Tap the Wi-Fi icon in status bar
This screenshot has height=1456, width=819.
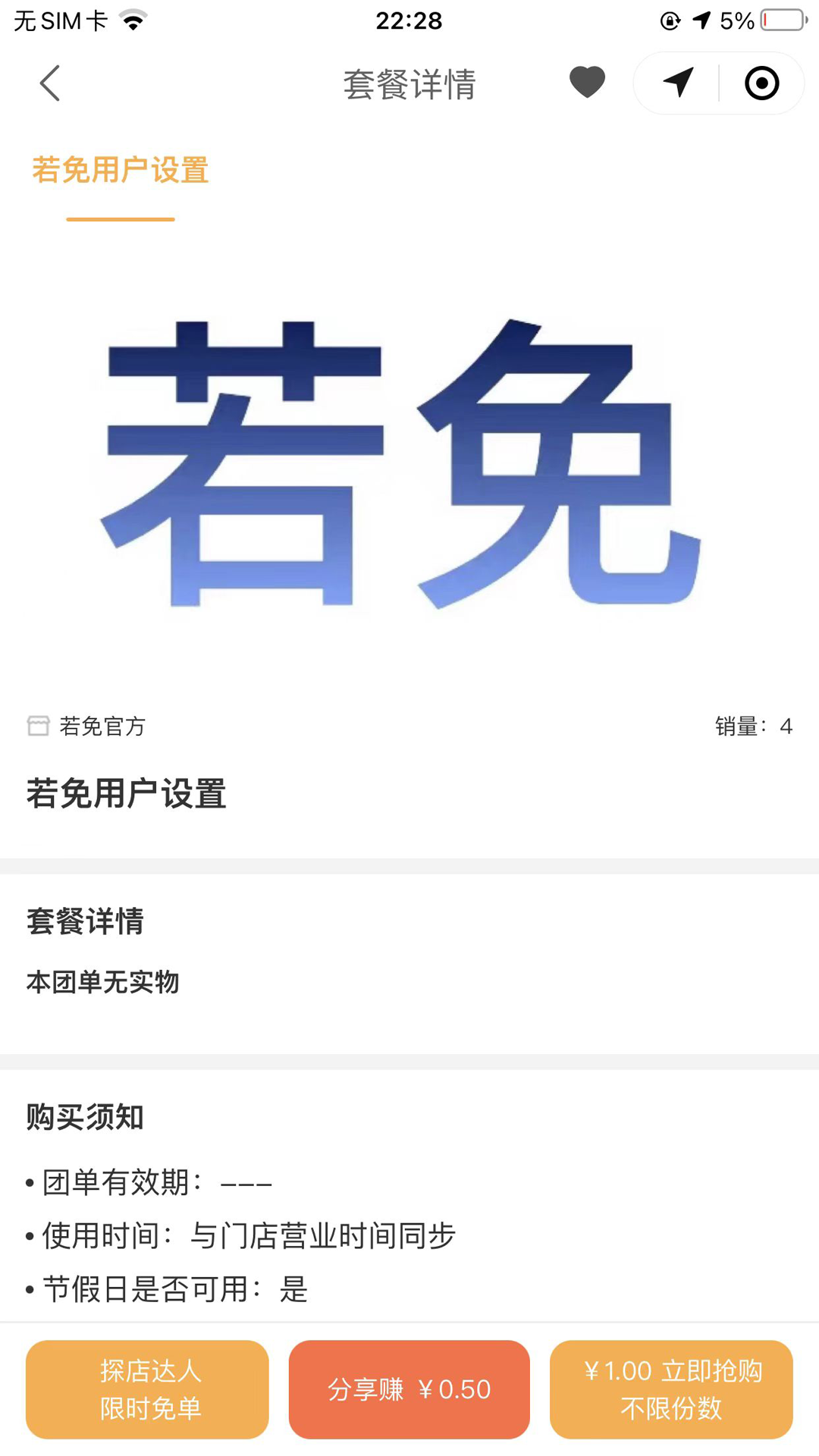pos(132,19)
